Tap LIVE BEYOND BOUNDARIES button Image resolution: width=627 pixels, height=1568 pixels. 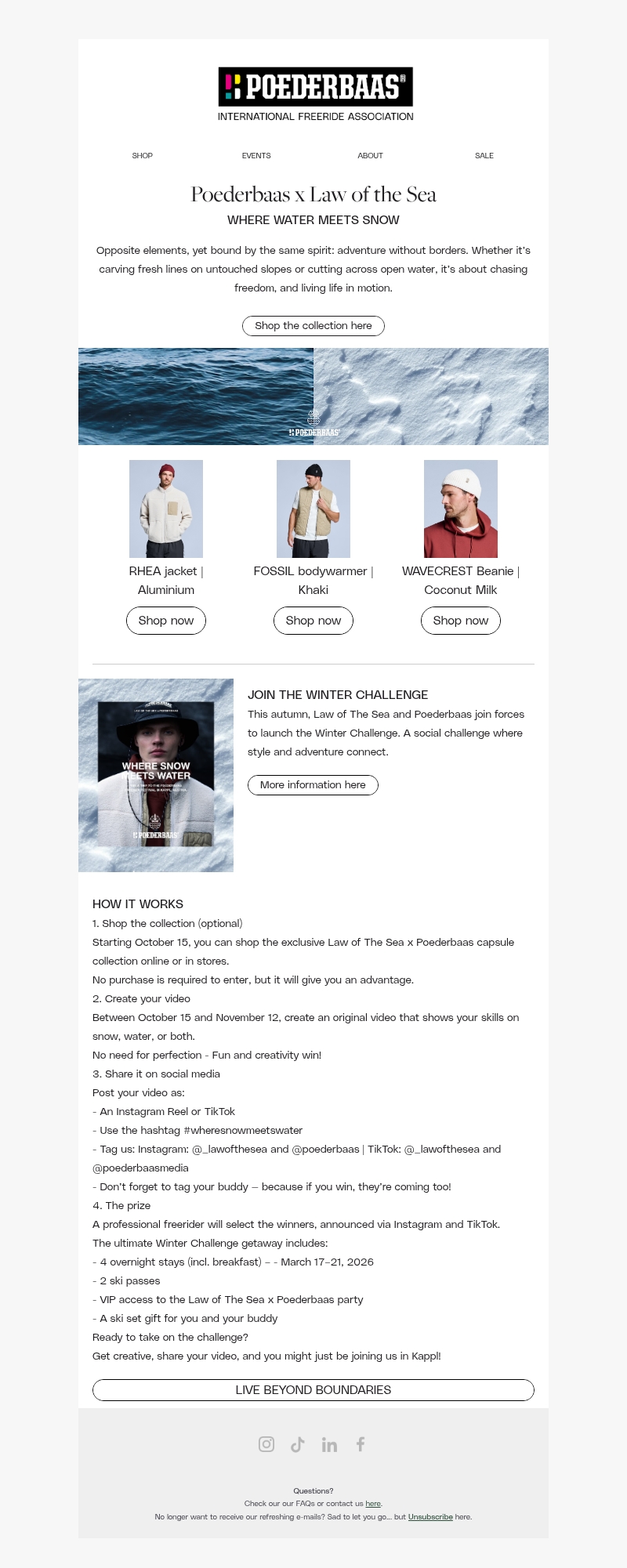[x=313, y=1389]
